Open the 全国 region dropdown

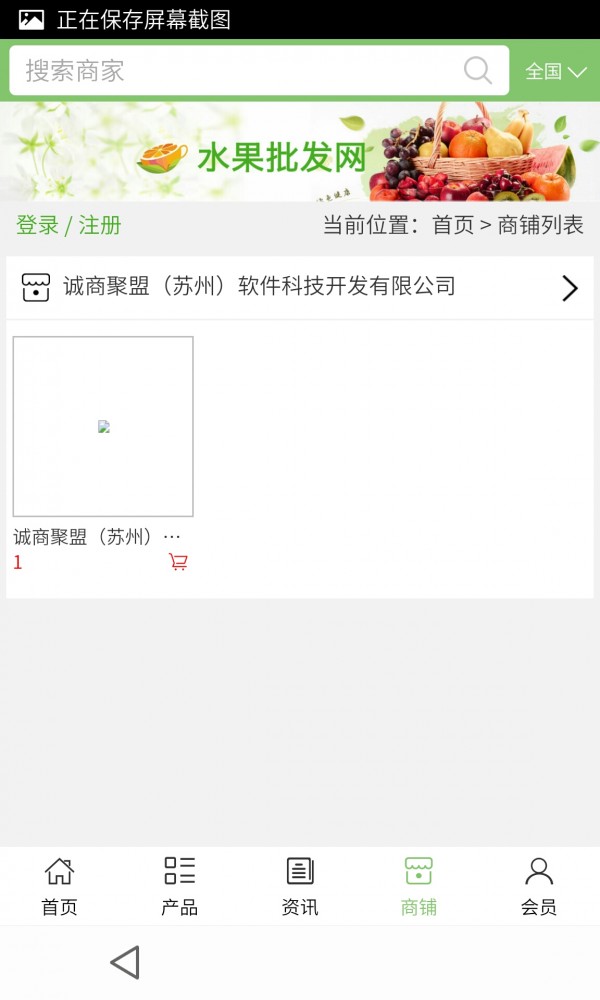point(556,71)
